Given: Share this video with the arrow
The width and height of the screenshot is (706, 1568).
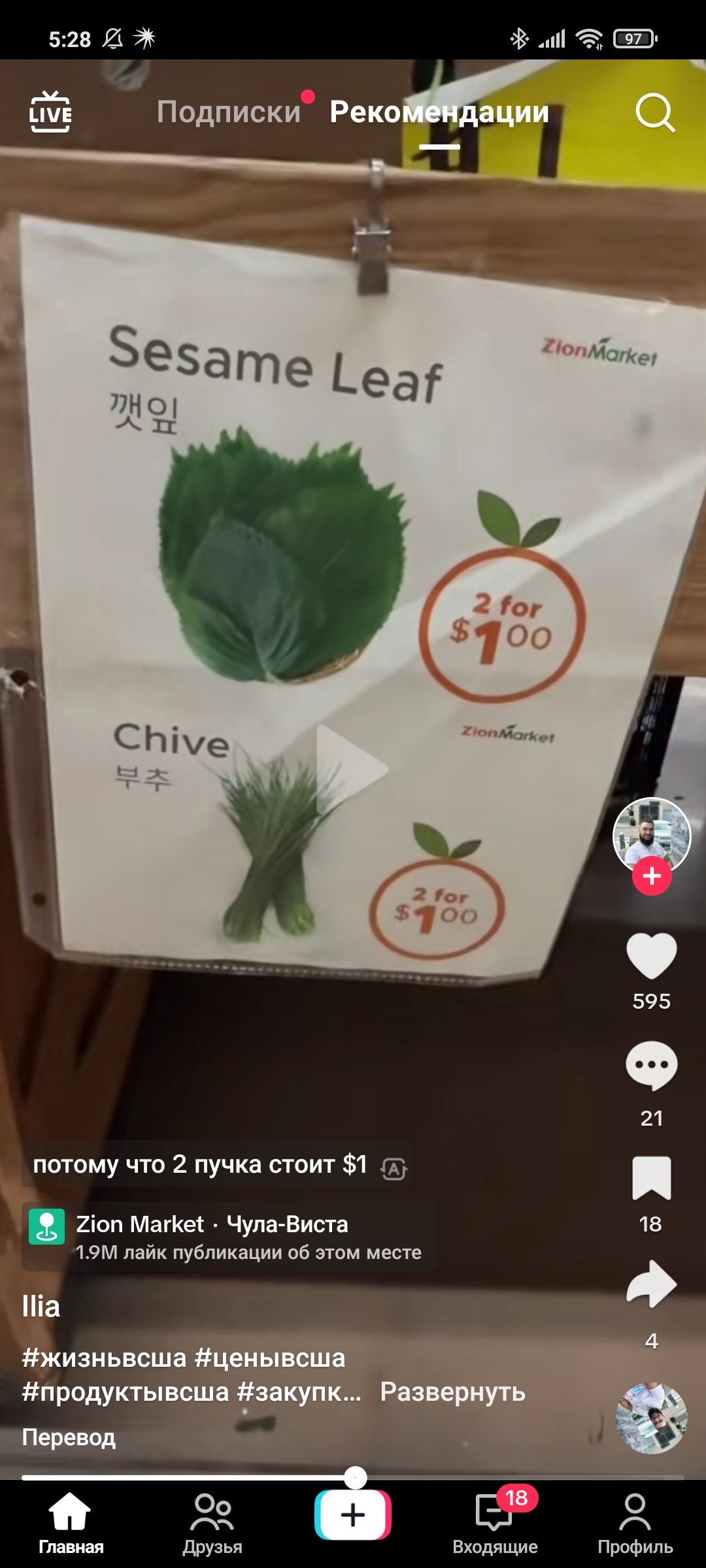Looking at the screenshot, I should click(x=651, y=1284).
